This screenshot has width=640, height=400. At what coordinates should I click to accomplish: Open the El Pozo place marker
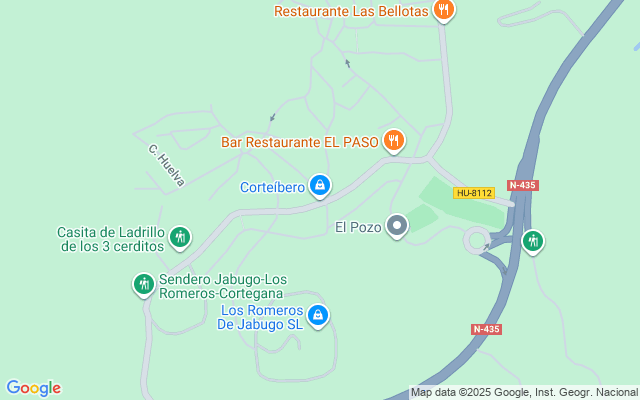(397, 226)
